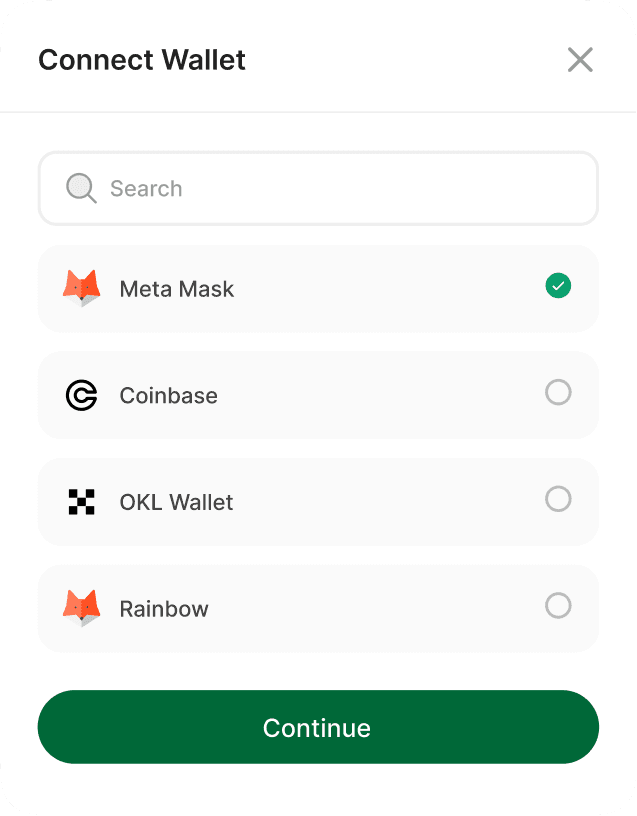The width and height of the screenshot is (637, 816).
Task: Tap the wallet Search field
Action: point(318,188)
